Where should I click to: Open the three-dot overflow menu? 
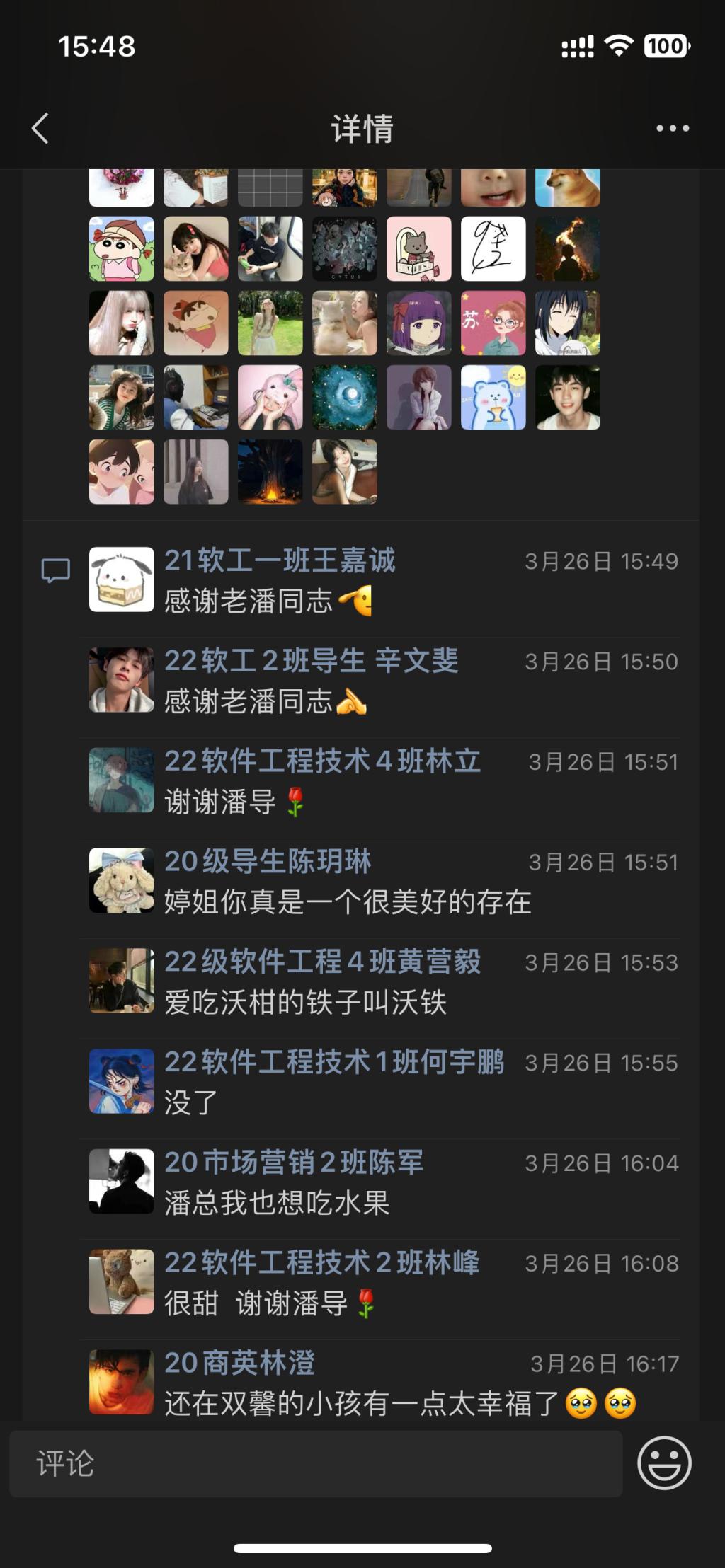click(672, 129)
